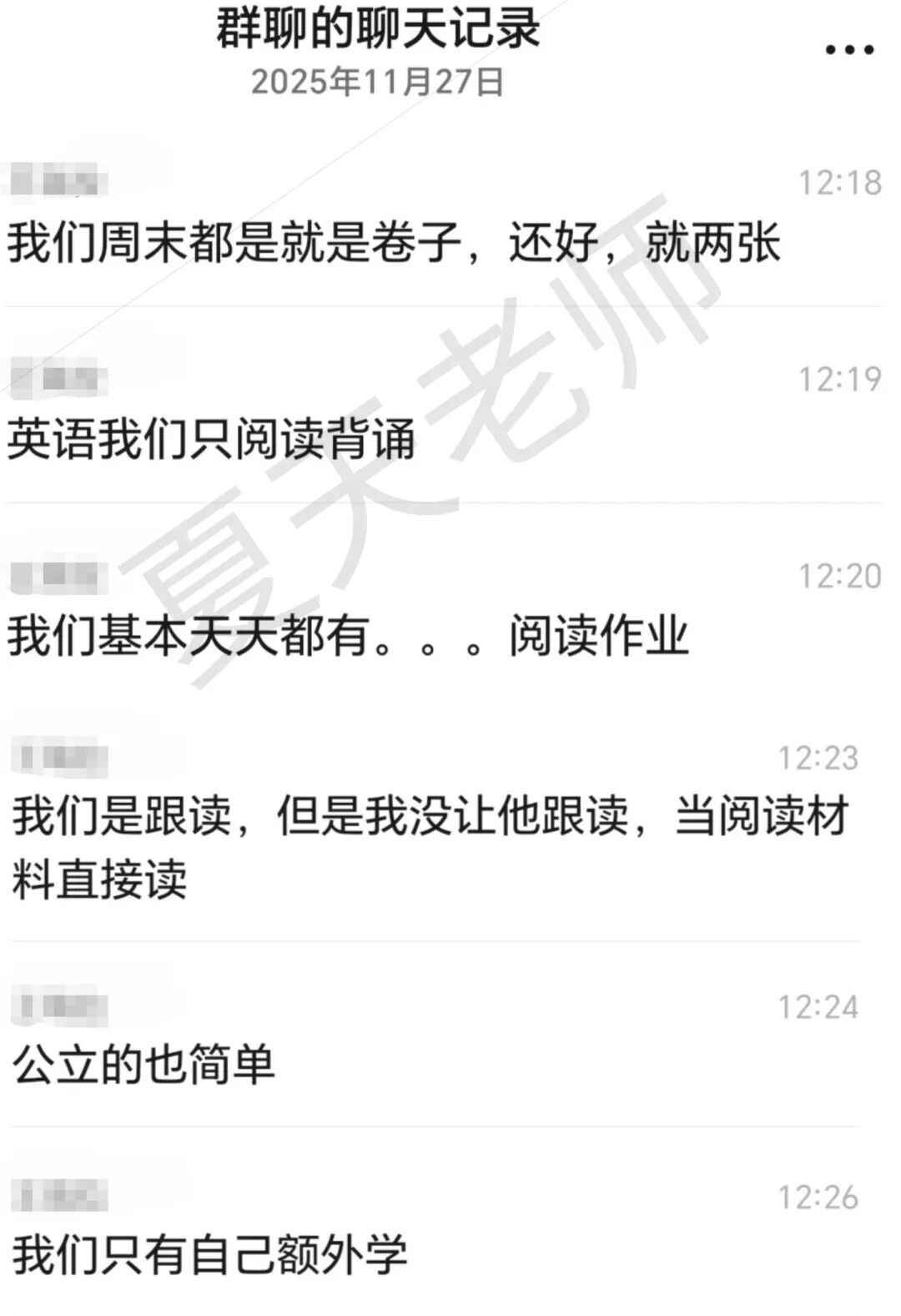Click the date header 2025年11月27日

(380, 81)
